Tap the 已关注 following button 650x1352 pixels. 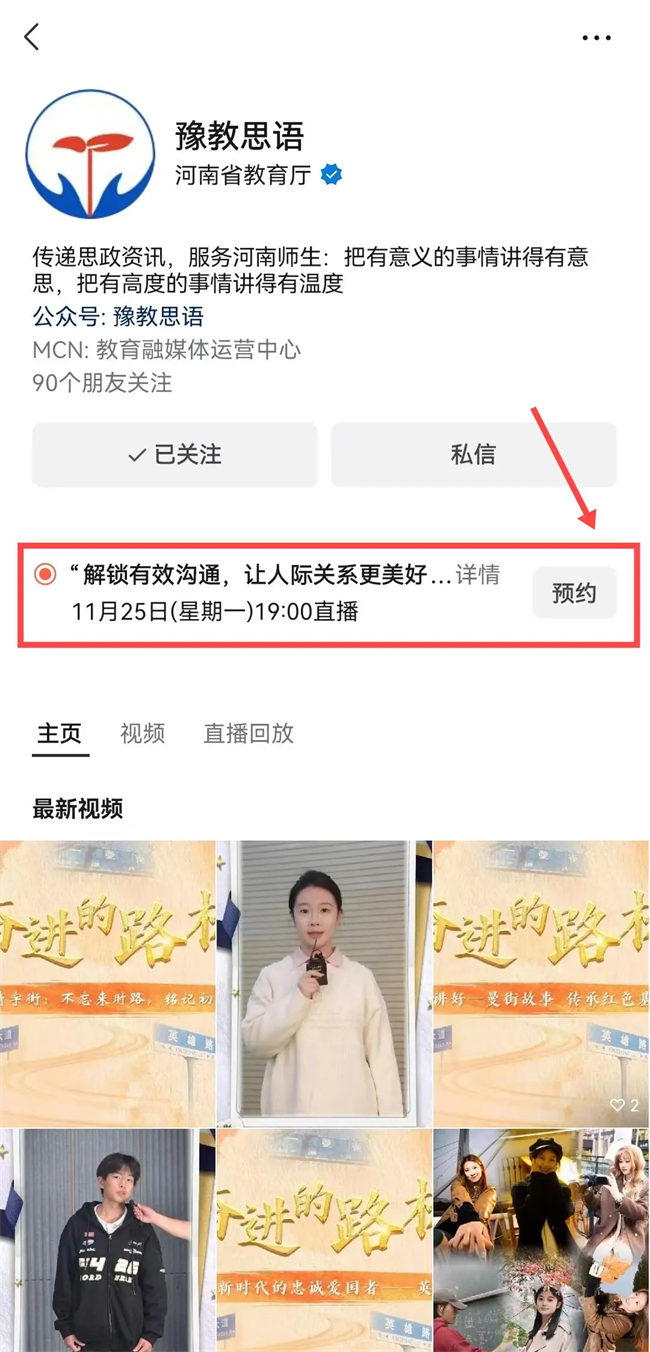coord(175,455)
